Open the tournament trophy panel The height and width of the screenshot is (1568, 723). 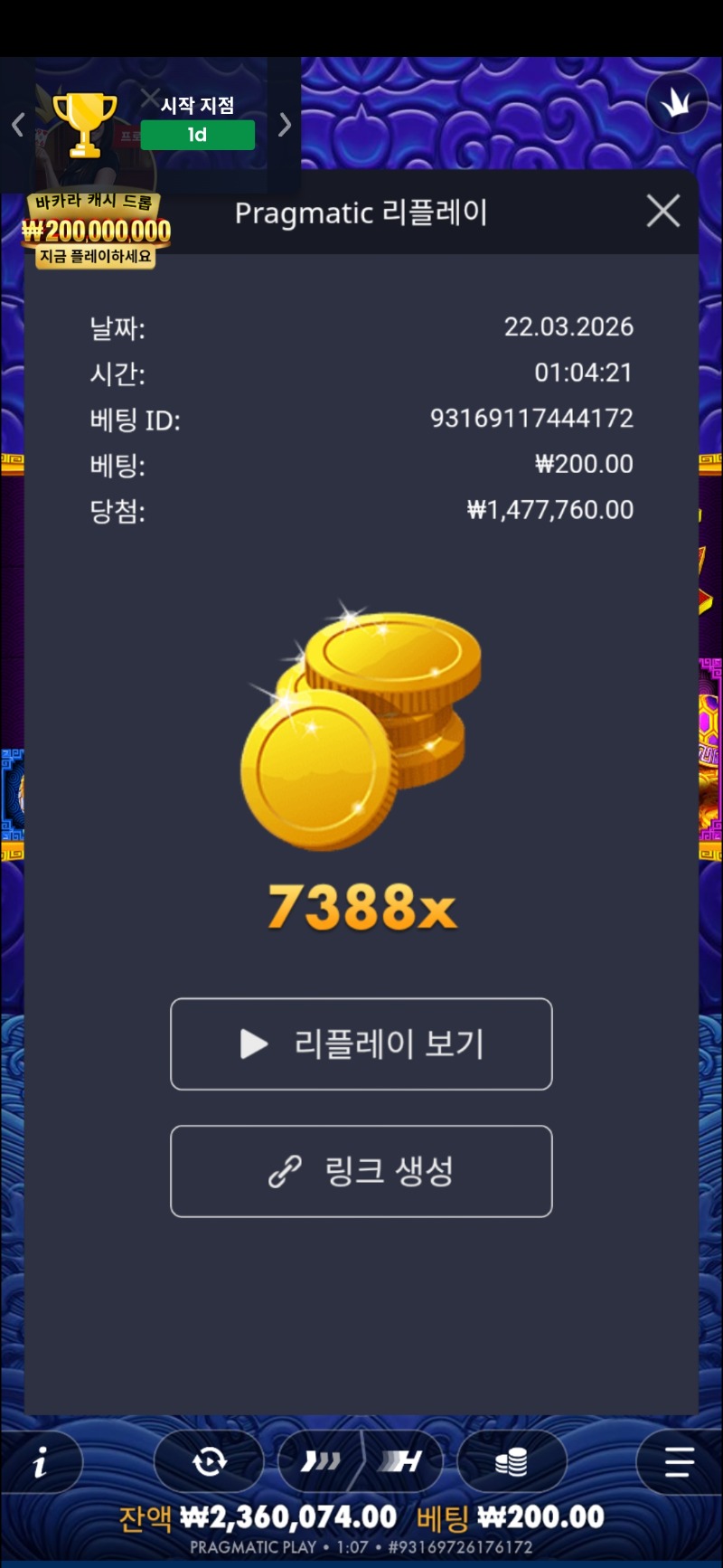coord(85,124)
